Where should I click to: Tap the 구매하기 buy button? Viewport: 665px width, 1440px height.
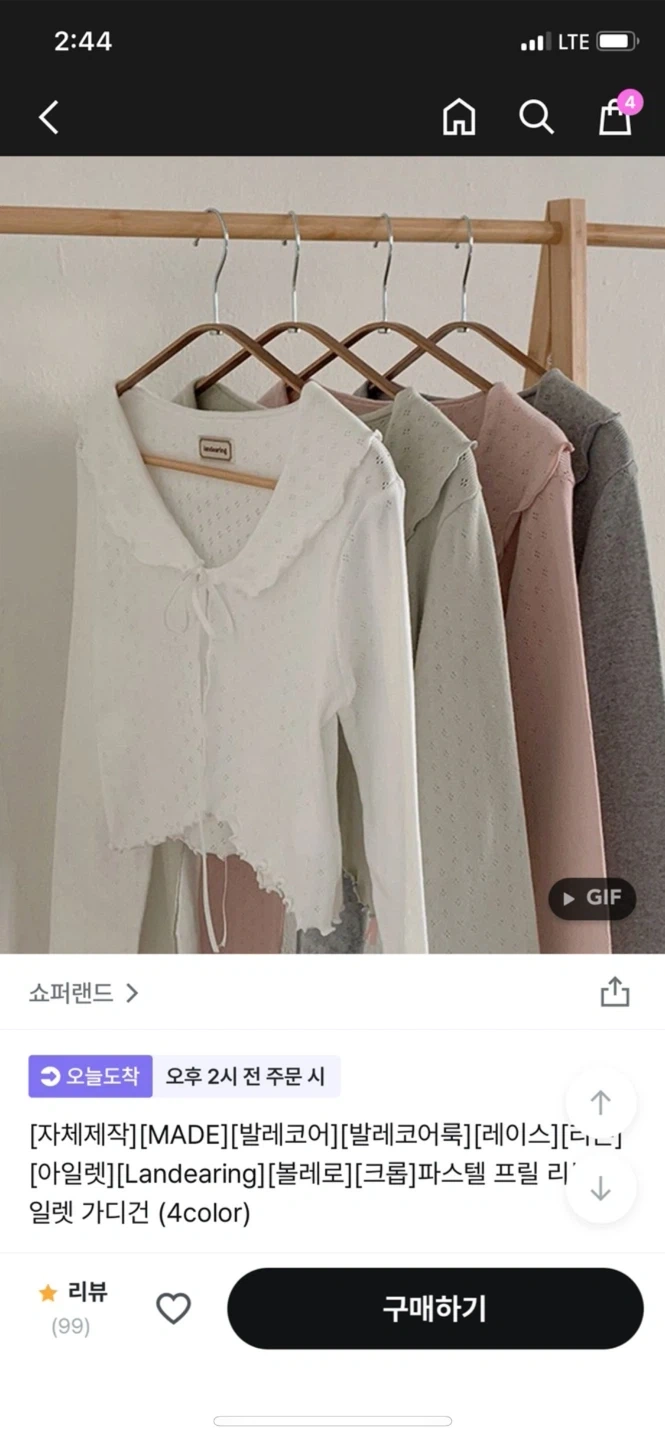(x=435, y=1308)
